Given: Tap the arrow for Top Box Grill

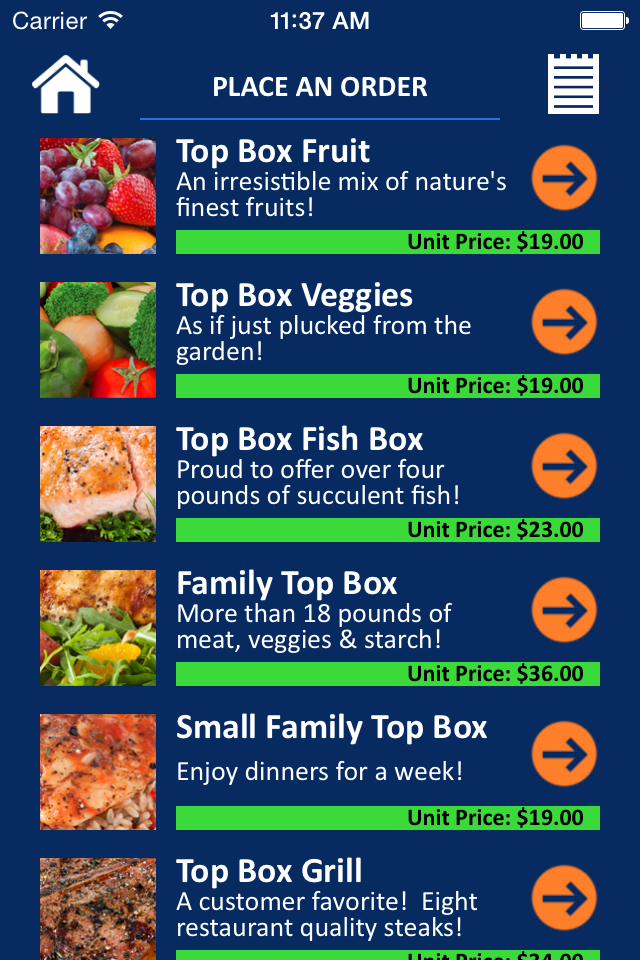Looking at the screenshot, I should click(564, 898).
